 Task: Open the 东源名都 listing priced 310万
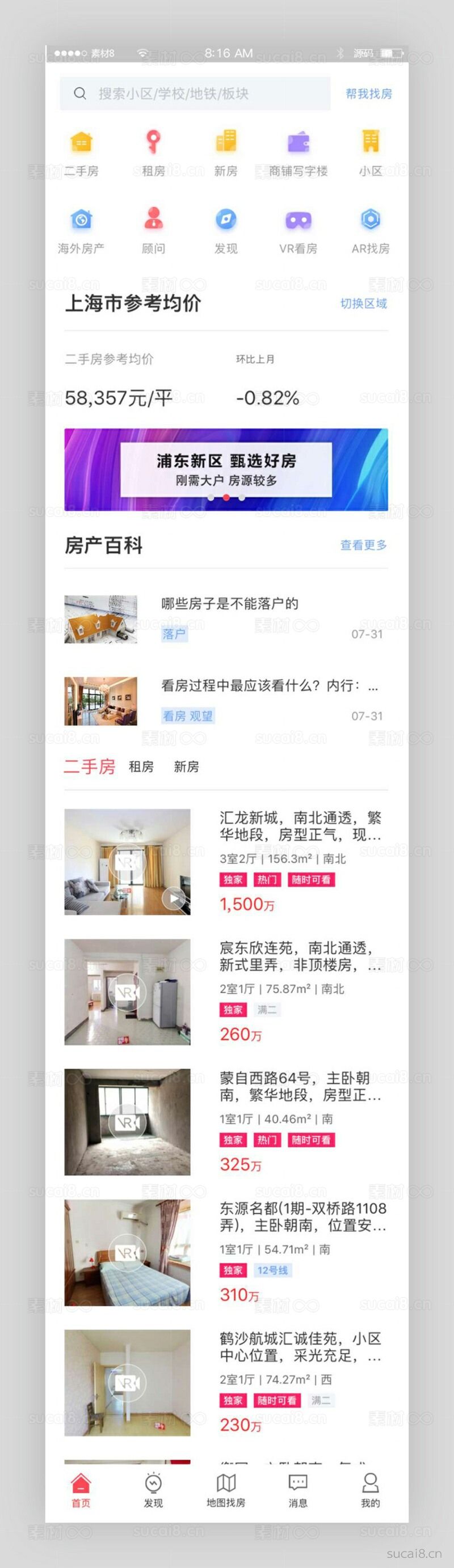coord(302,1217)
